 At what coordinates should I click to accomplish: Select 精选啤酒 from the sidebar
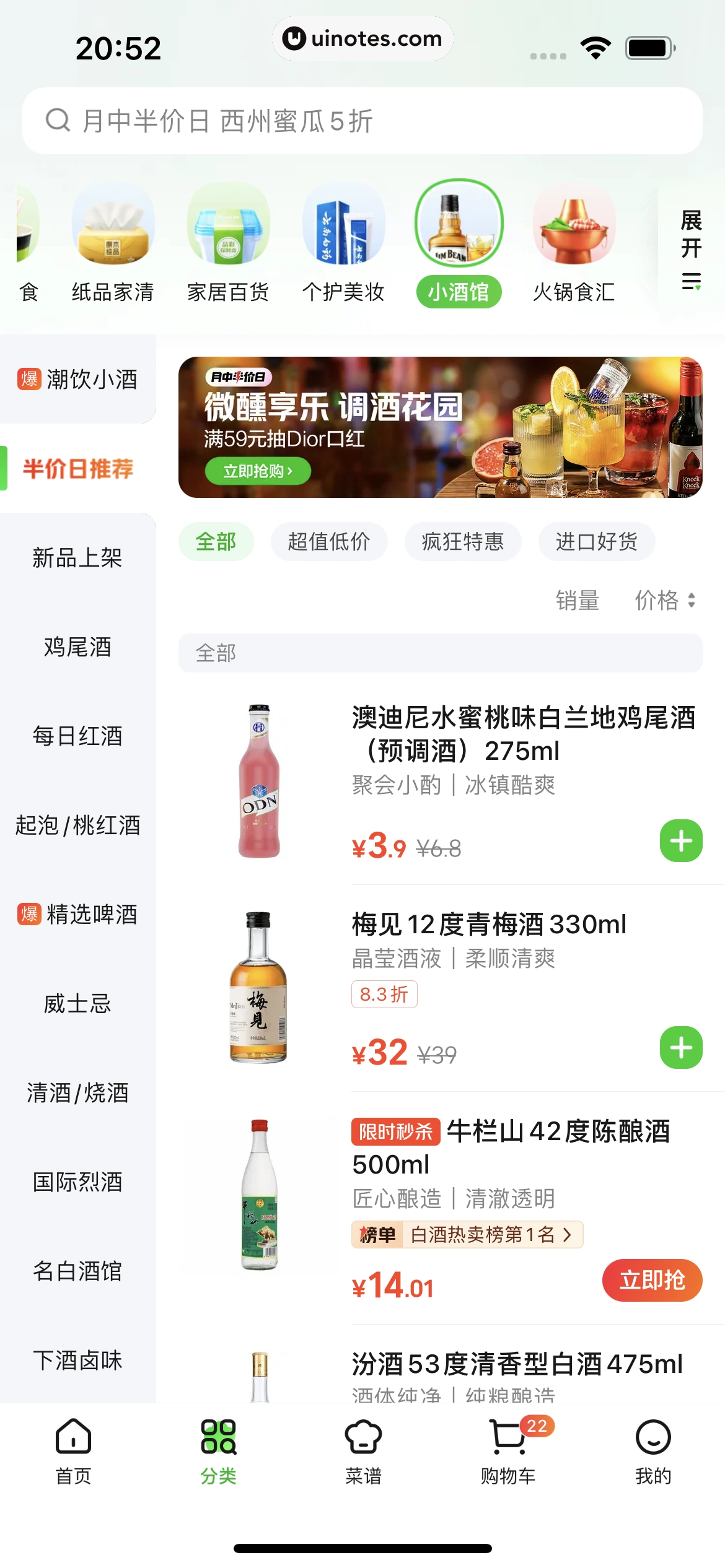coord(77,915)
